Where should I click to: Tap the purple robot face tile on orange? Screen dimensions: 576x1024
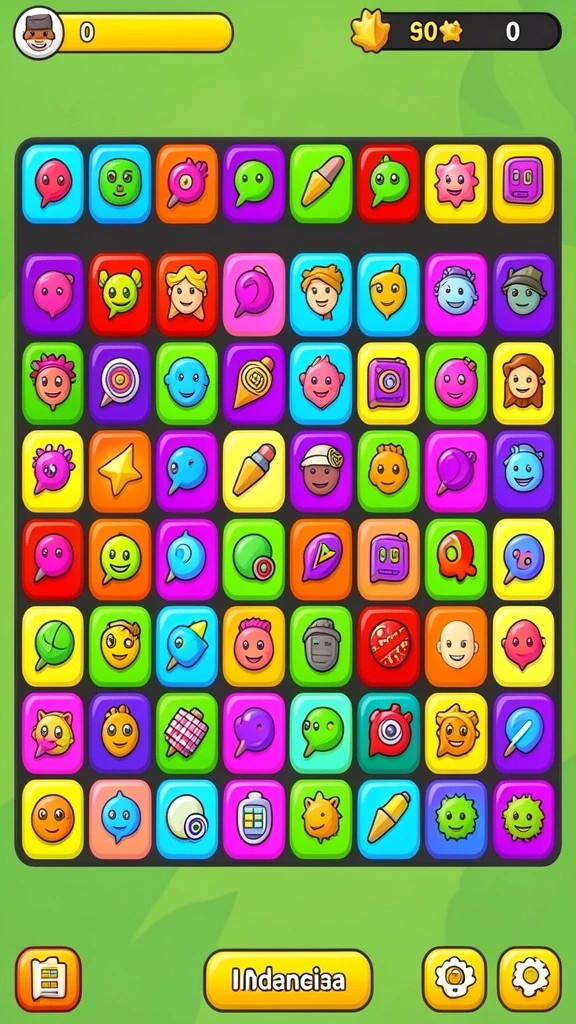point(389,559)
